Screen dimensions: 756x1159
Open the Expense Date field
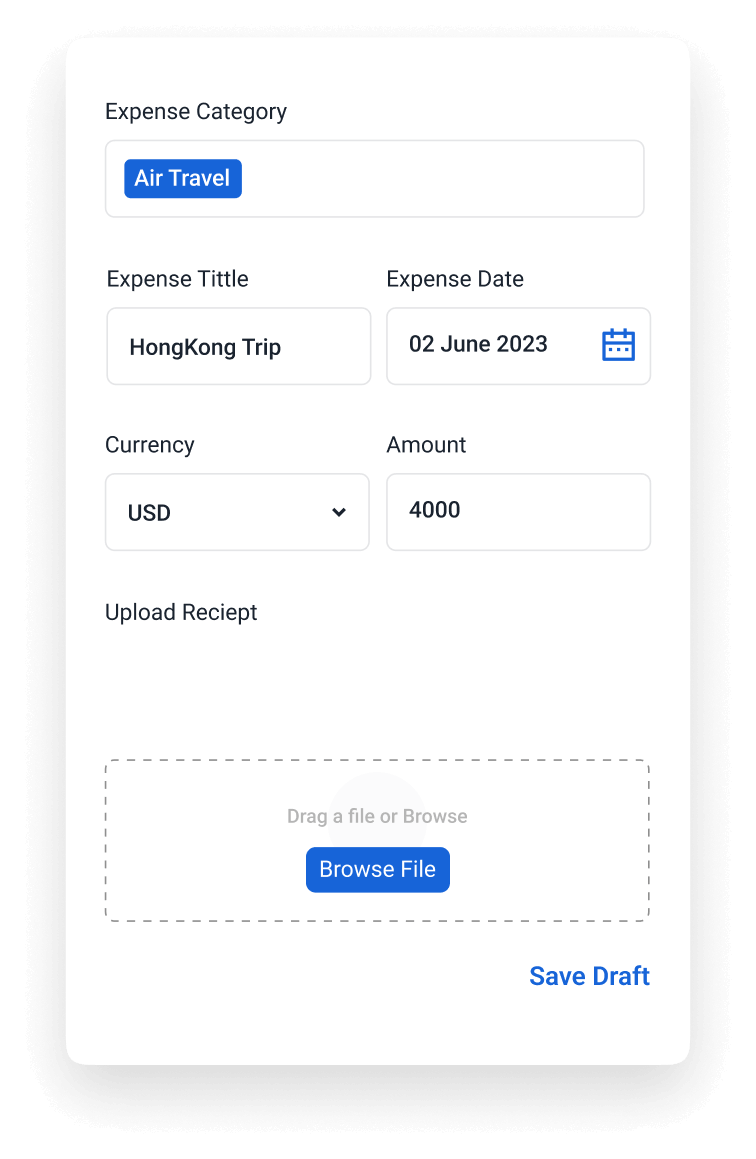coord(490,345)
